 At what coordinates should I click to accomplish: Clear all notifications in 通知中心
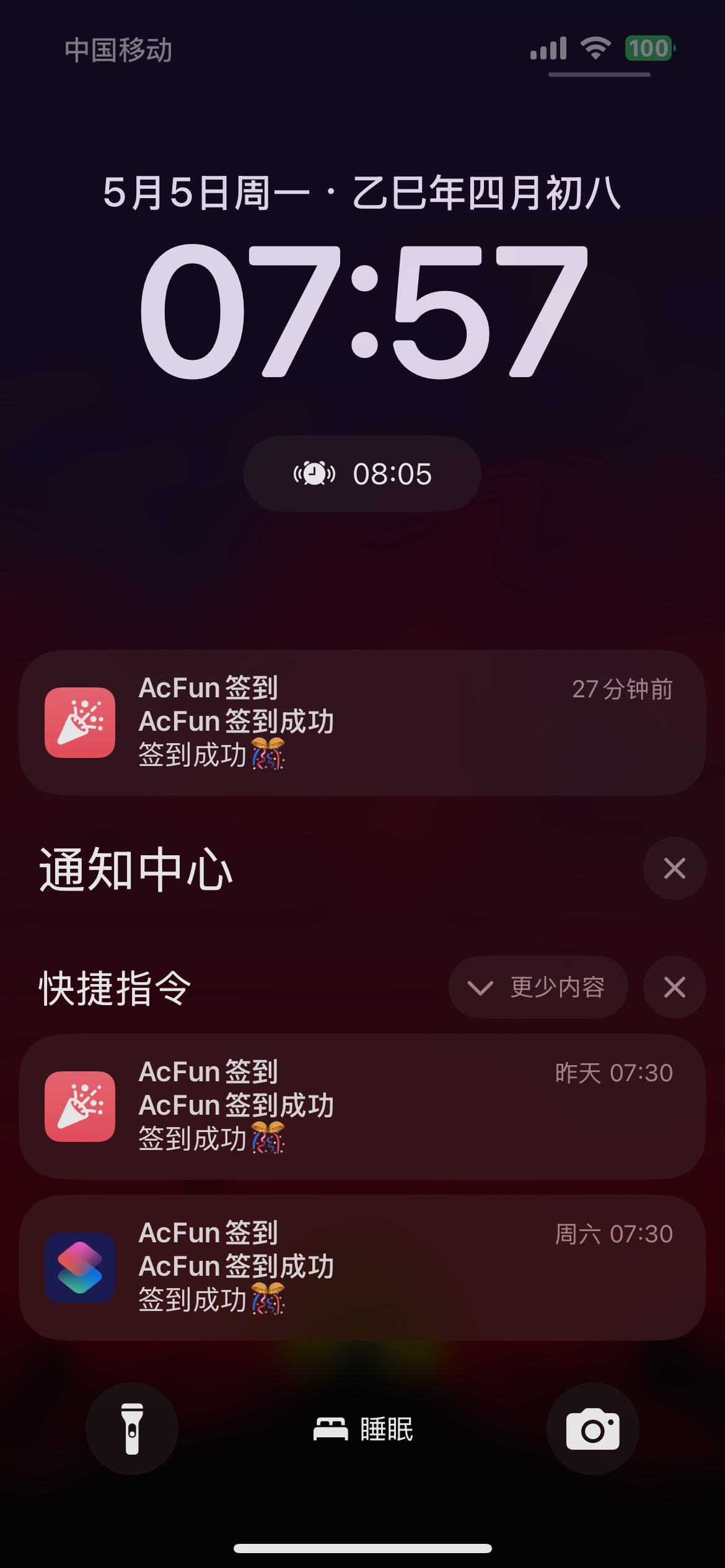click(x=674, y=868)
